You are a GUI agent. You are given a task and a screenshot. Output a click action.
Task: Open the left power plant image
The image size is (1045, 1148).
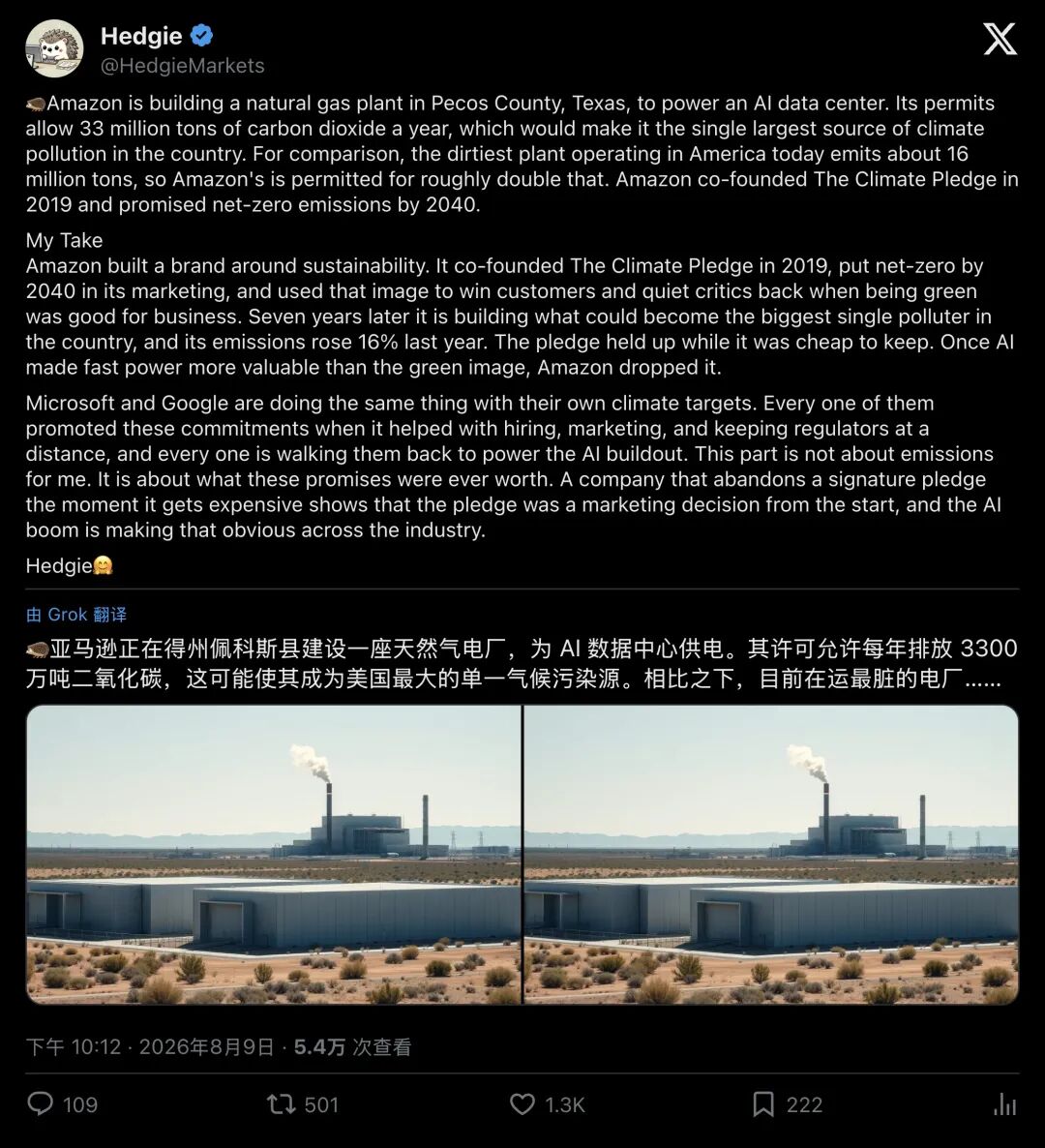coord(274,854)
